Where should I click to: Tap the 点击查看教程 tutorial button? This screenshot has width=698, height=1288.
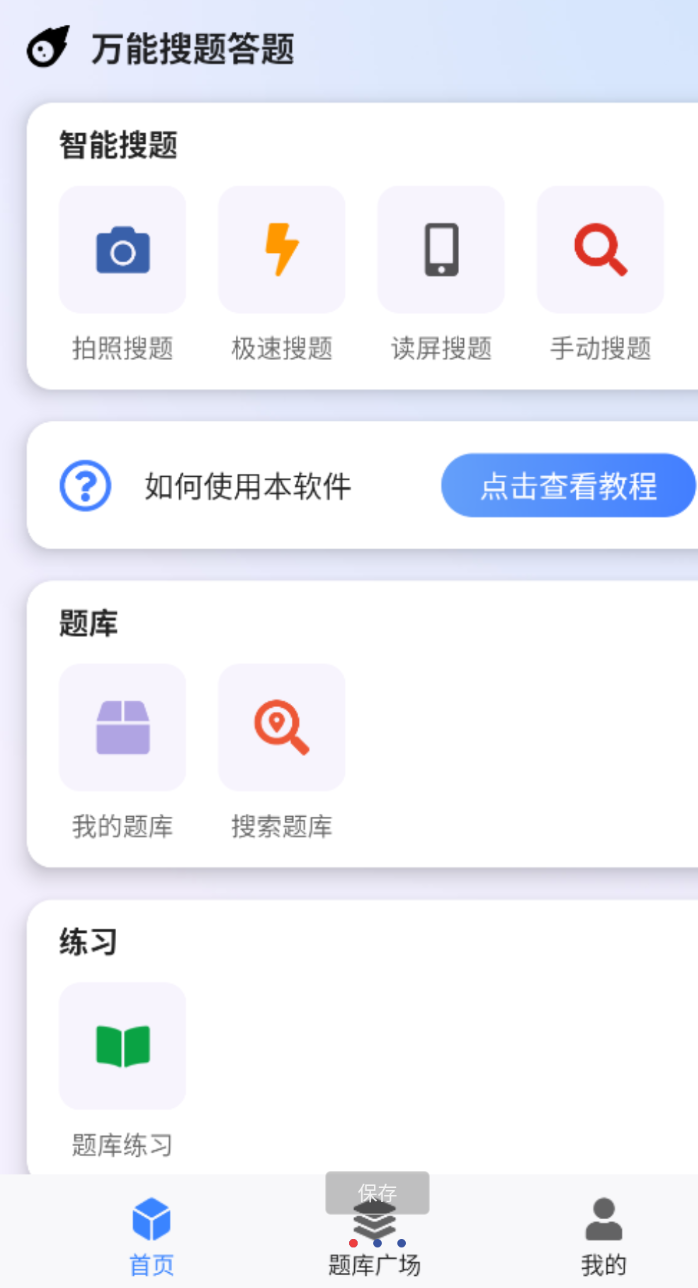point(568,486)
